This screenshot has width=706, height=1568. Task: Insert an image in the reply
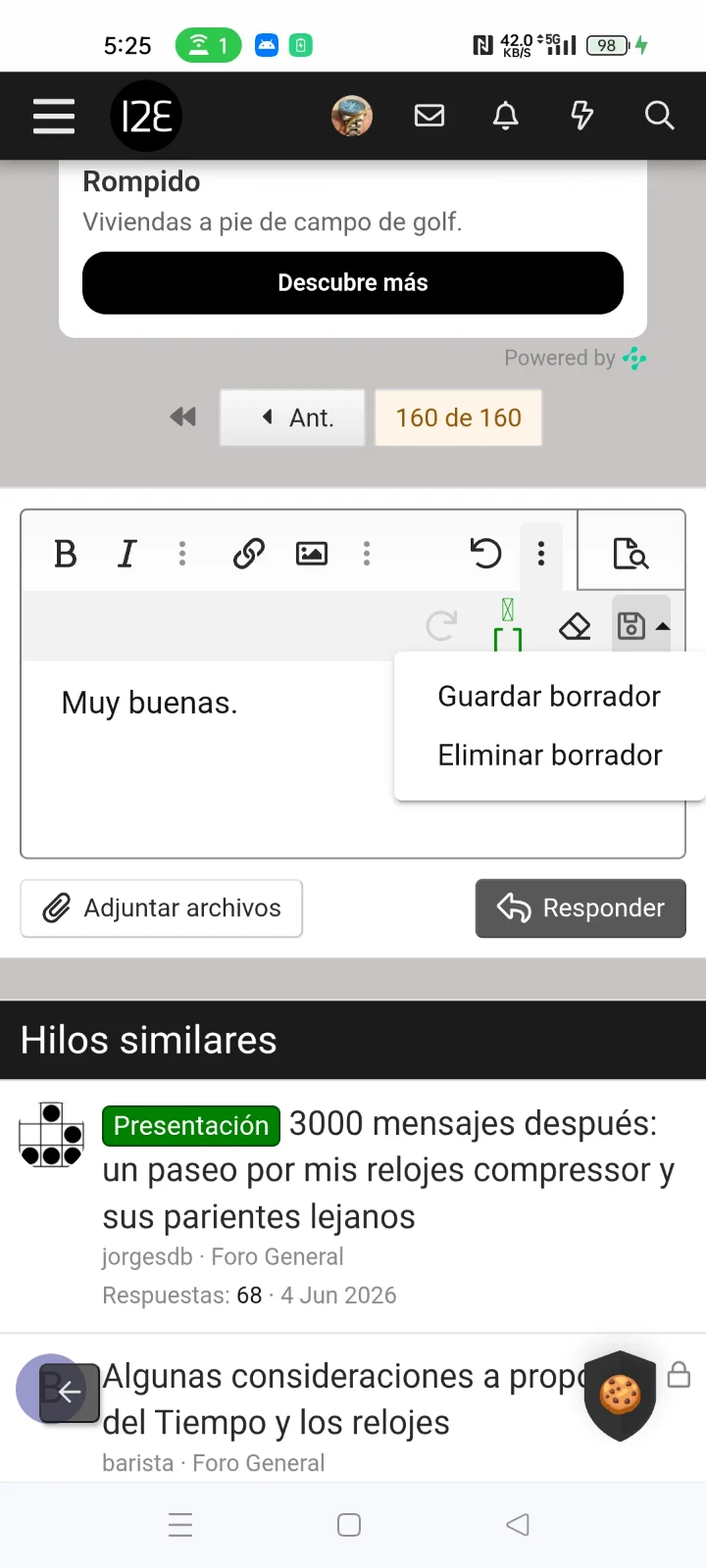tap(312, 554)
